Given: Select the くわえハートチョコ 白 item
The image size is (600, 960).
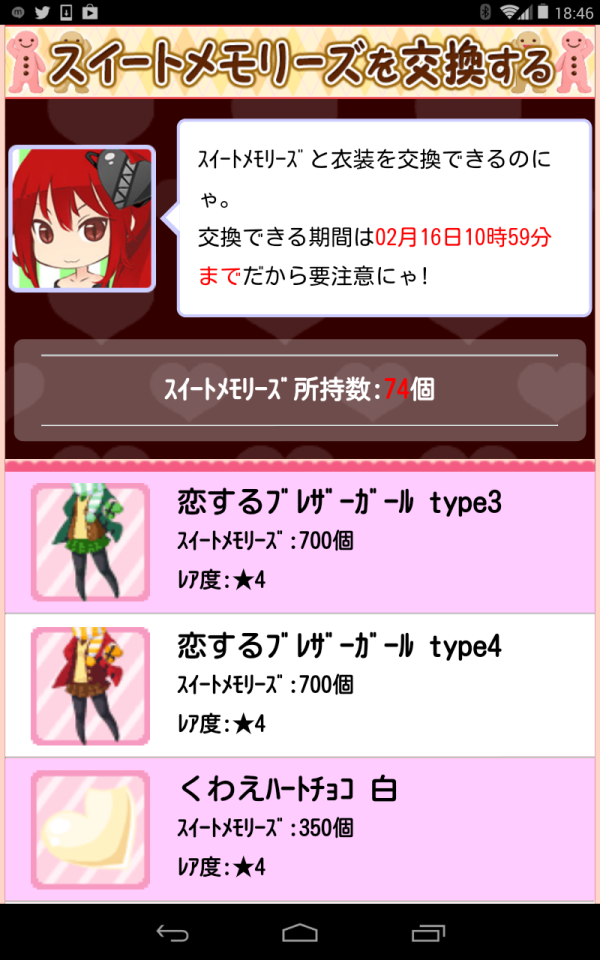Looking at the screenshot, I should [x=300, y=828].
